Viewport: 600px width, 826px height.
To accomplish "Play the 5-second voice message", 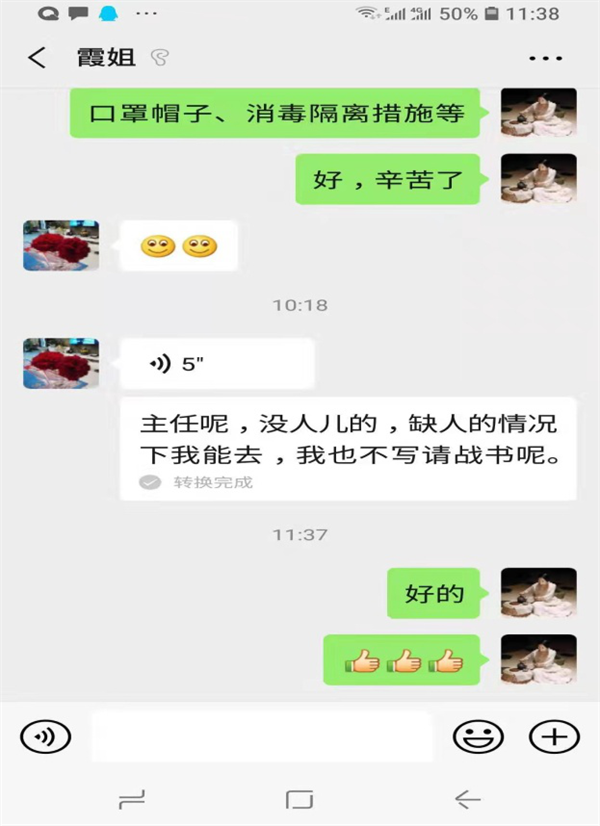I will (216, 364).
